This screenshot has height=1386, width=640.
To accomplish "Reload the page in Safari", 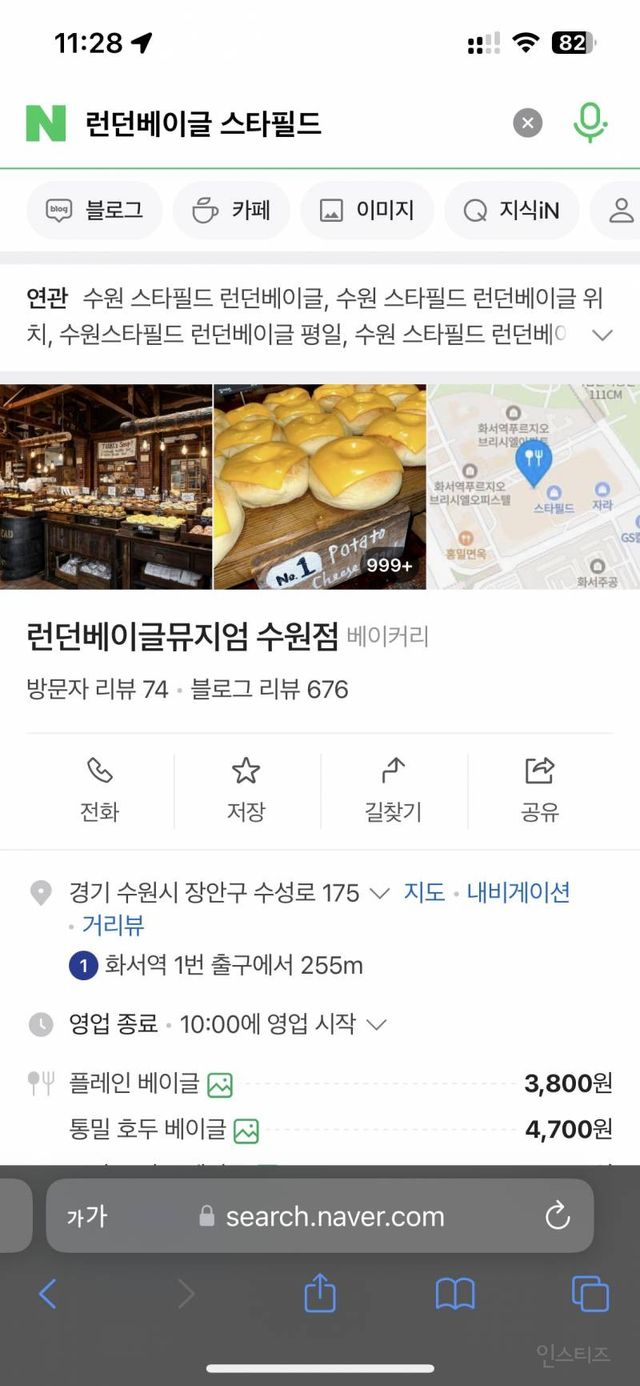I will (557, 1216).
